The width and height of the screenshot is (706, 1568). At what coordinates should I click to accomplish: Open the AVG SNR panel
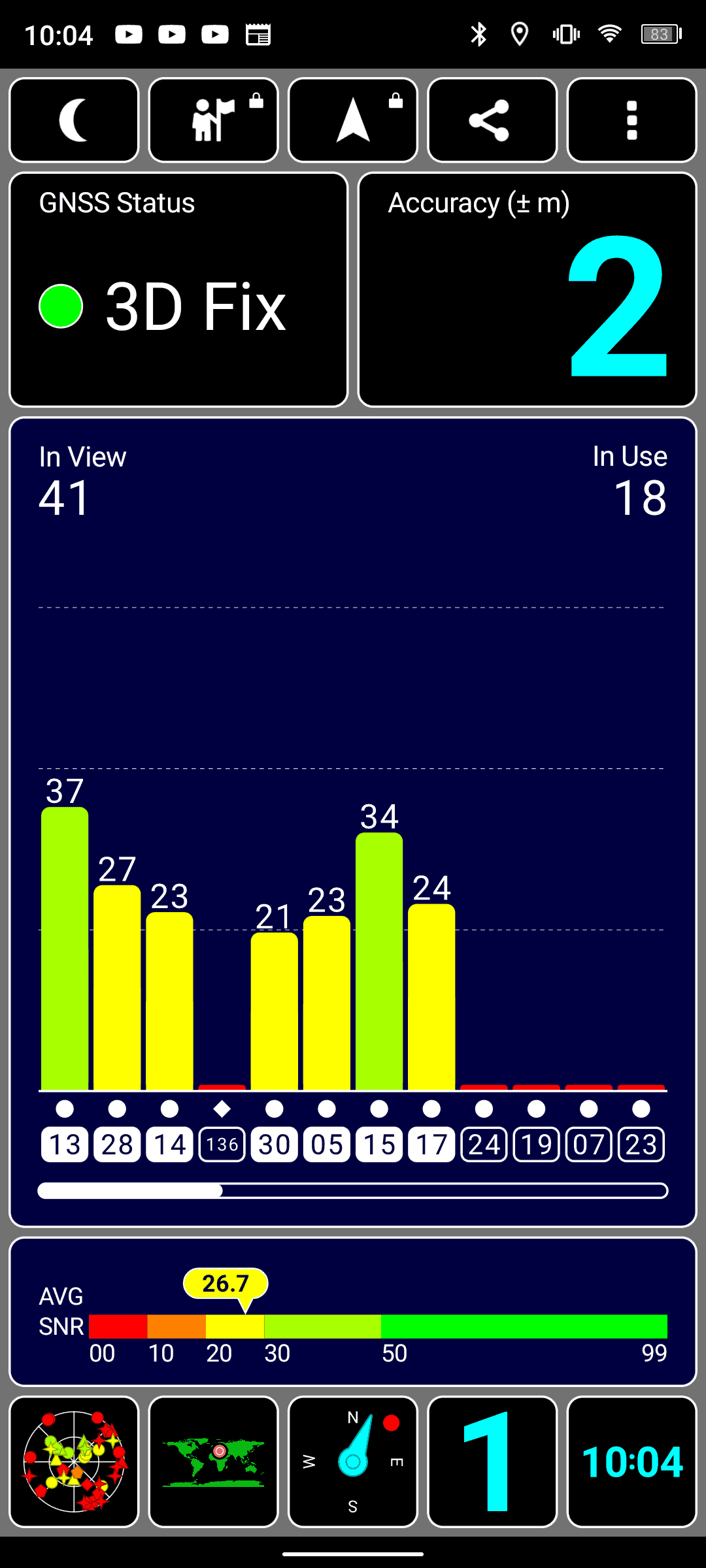click(353, 1312)
